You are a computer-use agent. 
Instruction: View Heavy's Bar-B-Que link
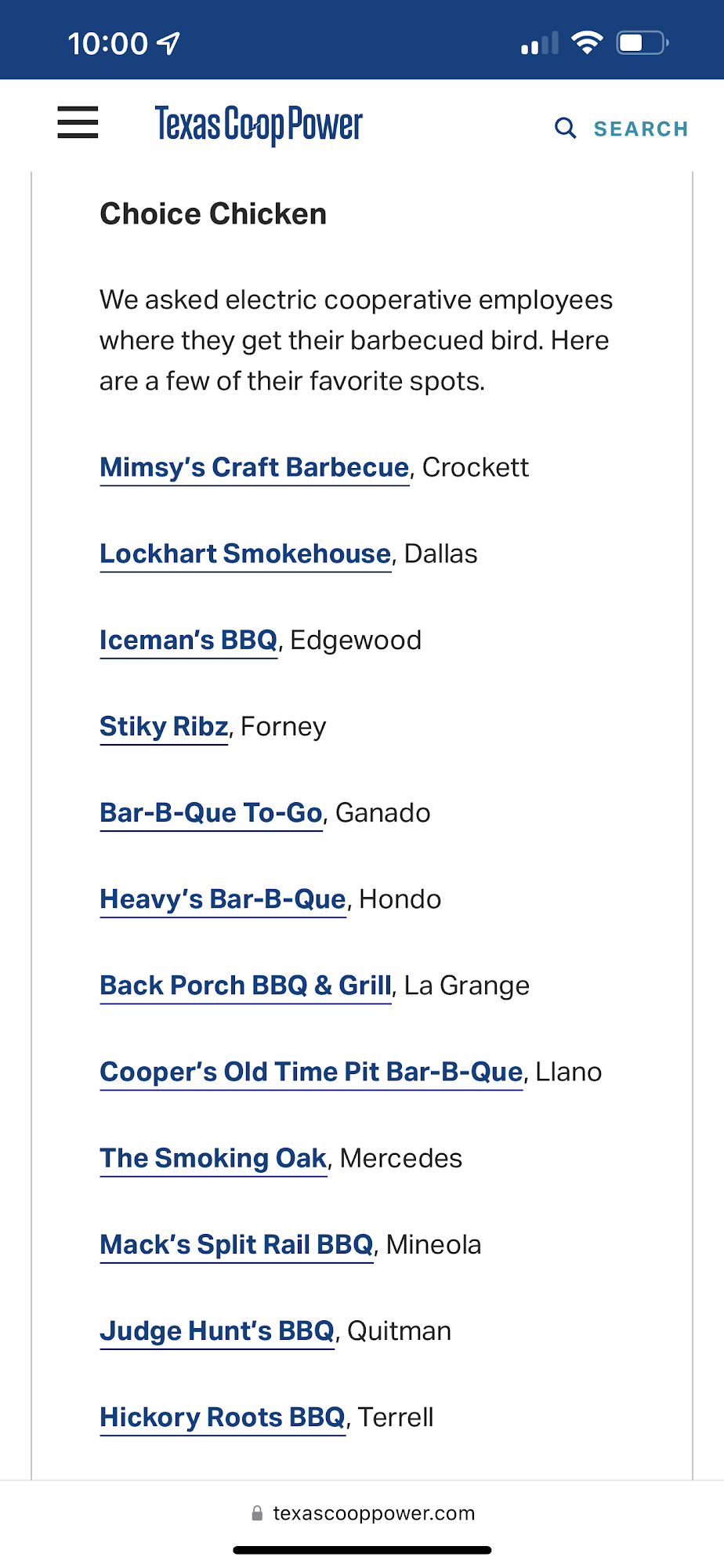pos(223,899)
